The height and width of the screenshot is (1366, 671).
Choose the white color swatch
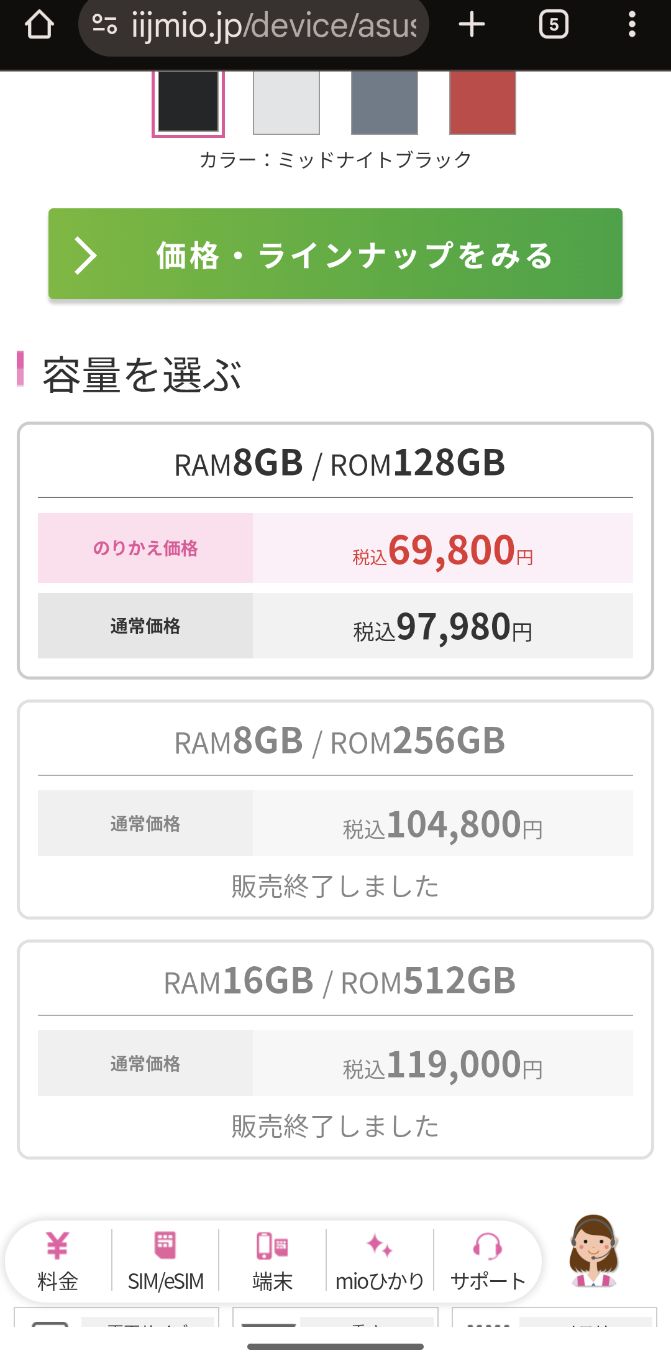(x=286, y=102)
